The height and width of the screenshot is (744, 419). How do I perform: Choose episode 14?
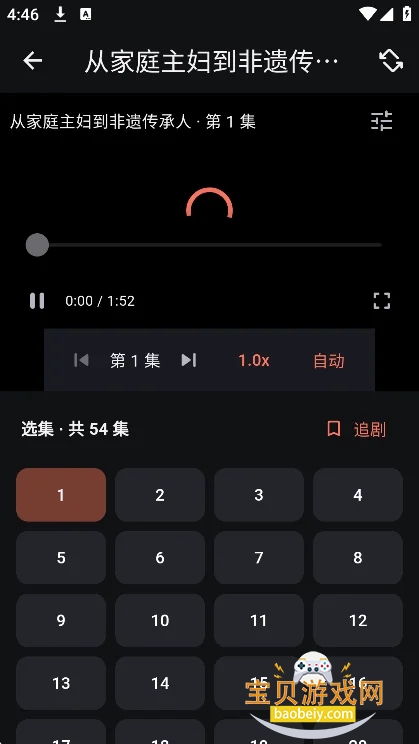pyautogui.click(x=160, y=683)
